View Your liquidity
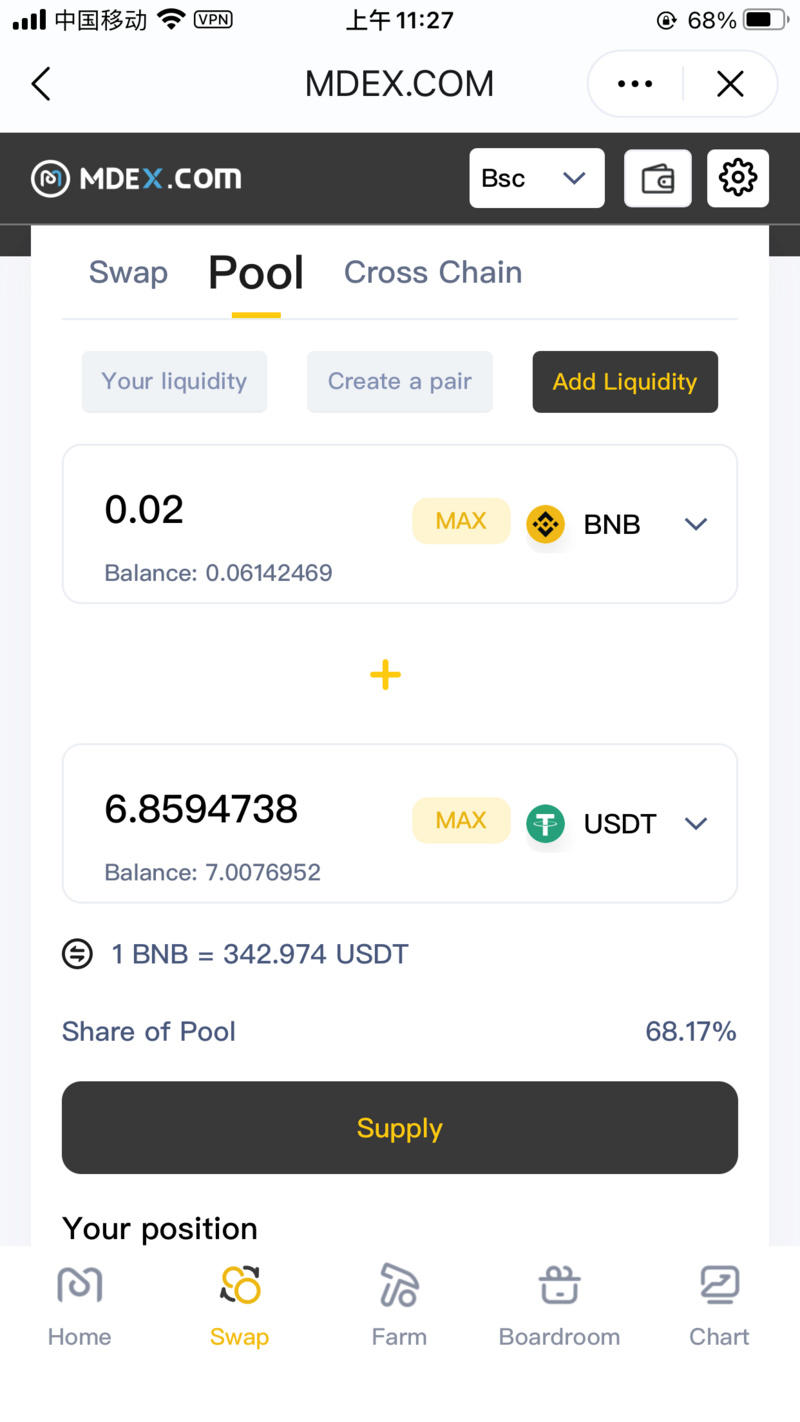This screenshot has height=1422, width=800. coord(174,382)
